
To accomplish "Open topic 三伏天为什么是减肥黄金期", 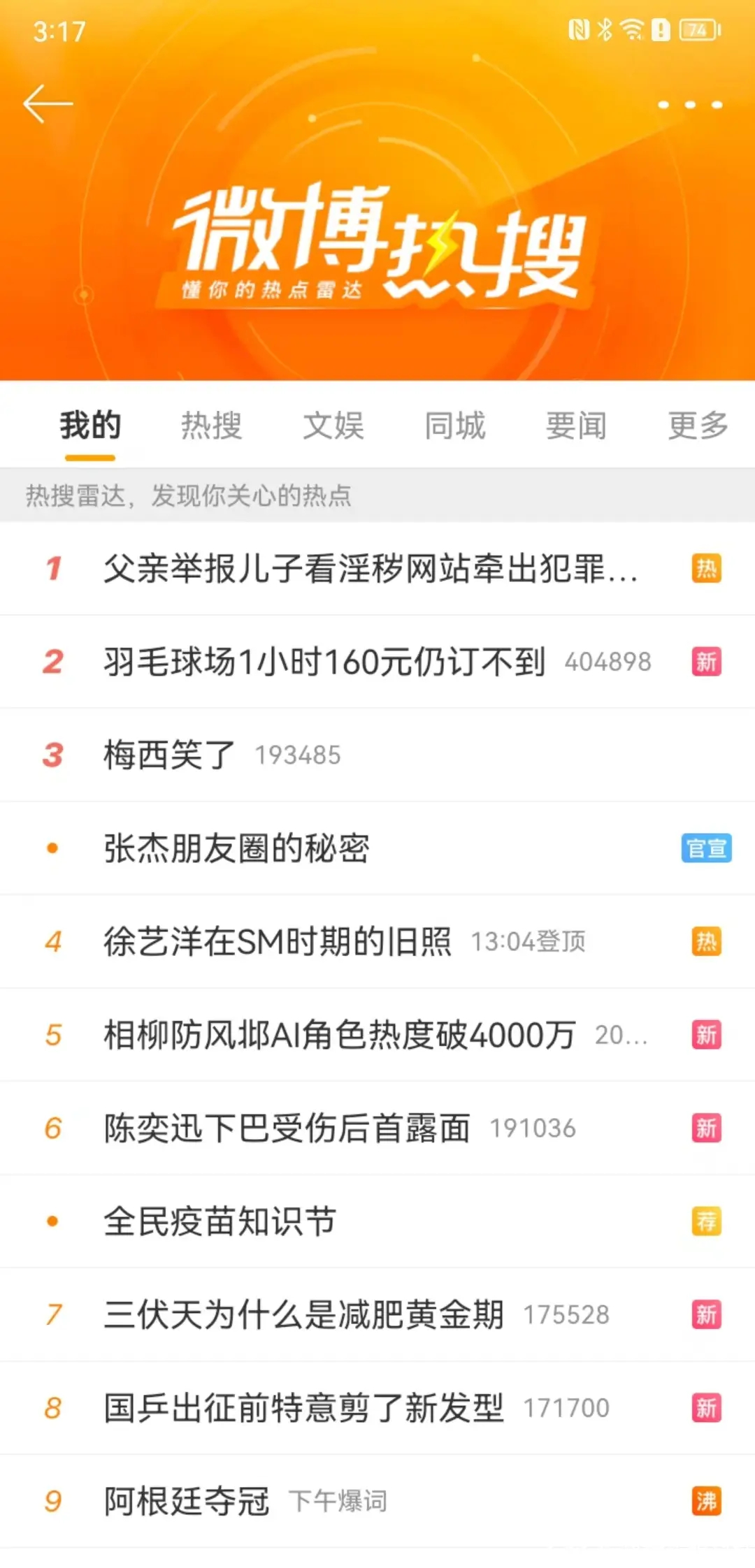I will (x=377, y=1314).
